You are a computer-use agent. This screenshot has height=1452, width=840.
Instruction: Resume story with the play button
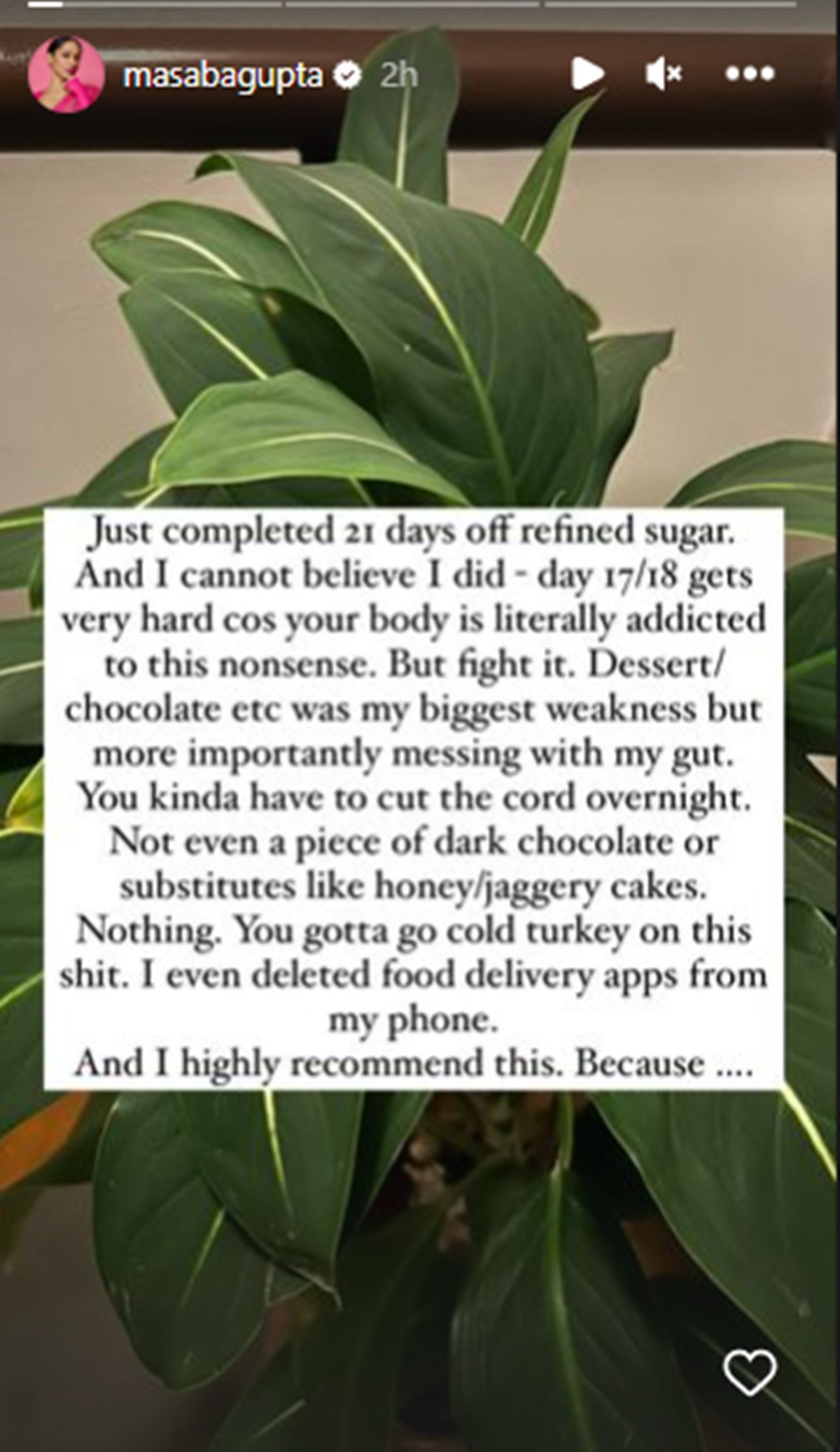pos(587,74)
